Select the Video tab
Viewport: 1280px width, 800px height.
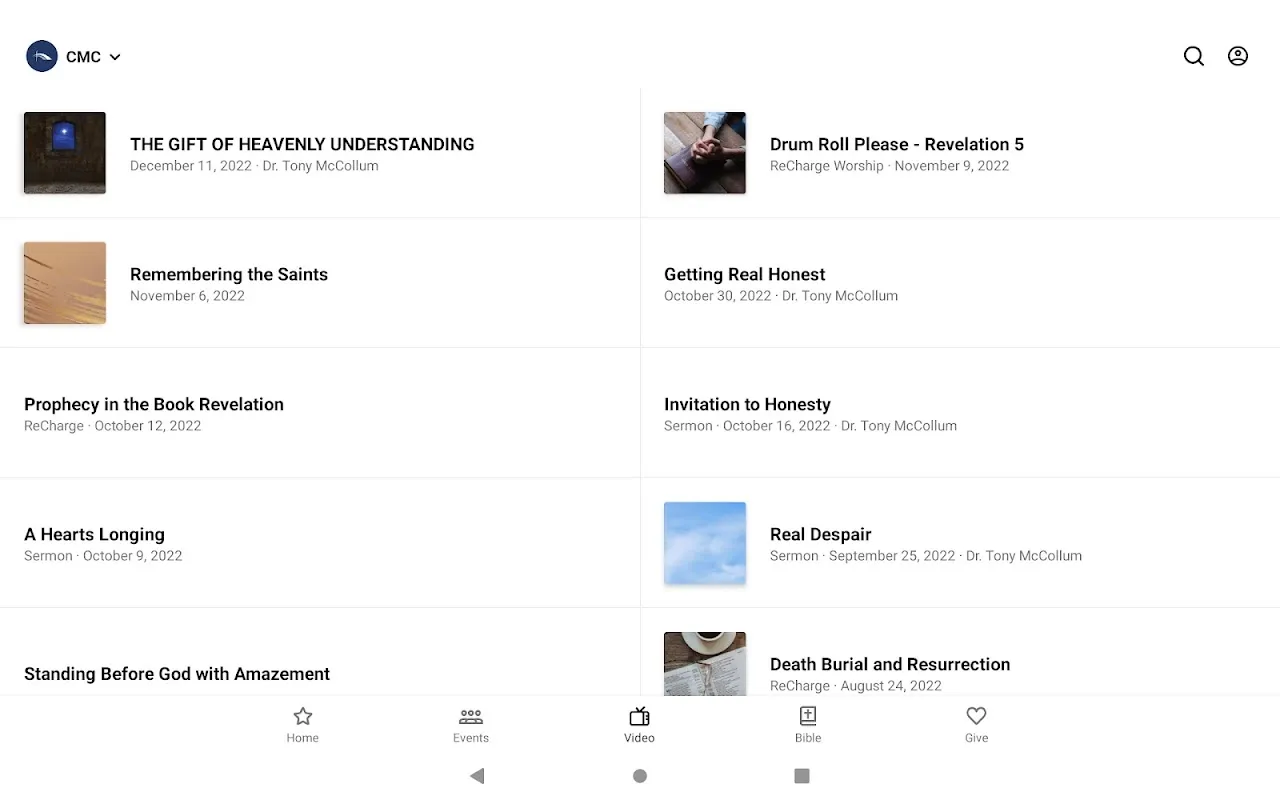pos(639,725)
